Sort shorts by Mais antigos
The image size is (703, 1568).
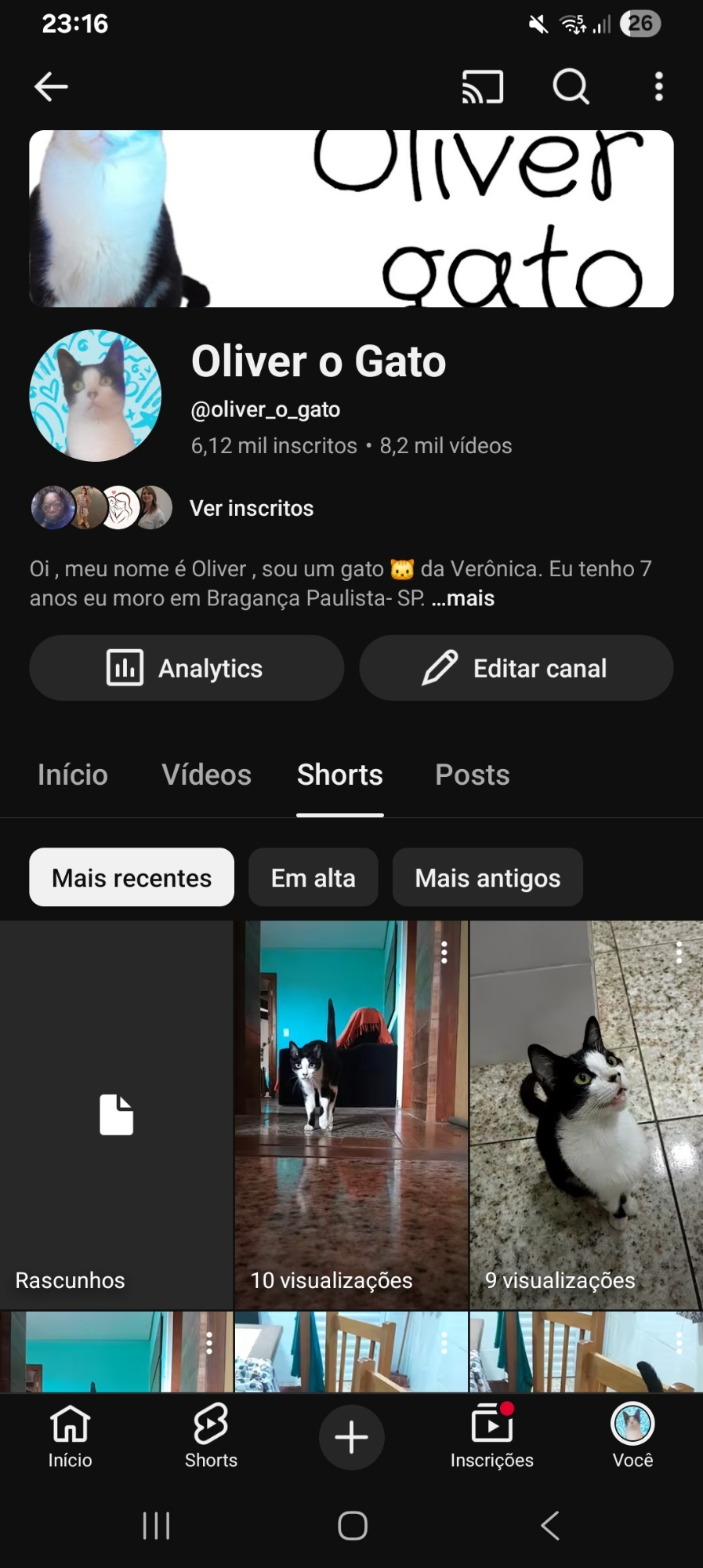(x=487, y=877)
